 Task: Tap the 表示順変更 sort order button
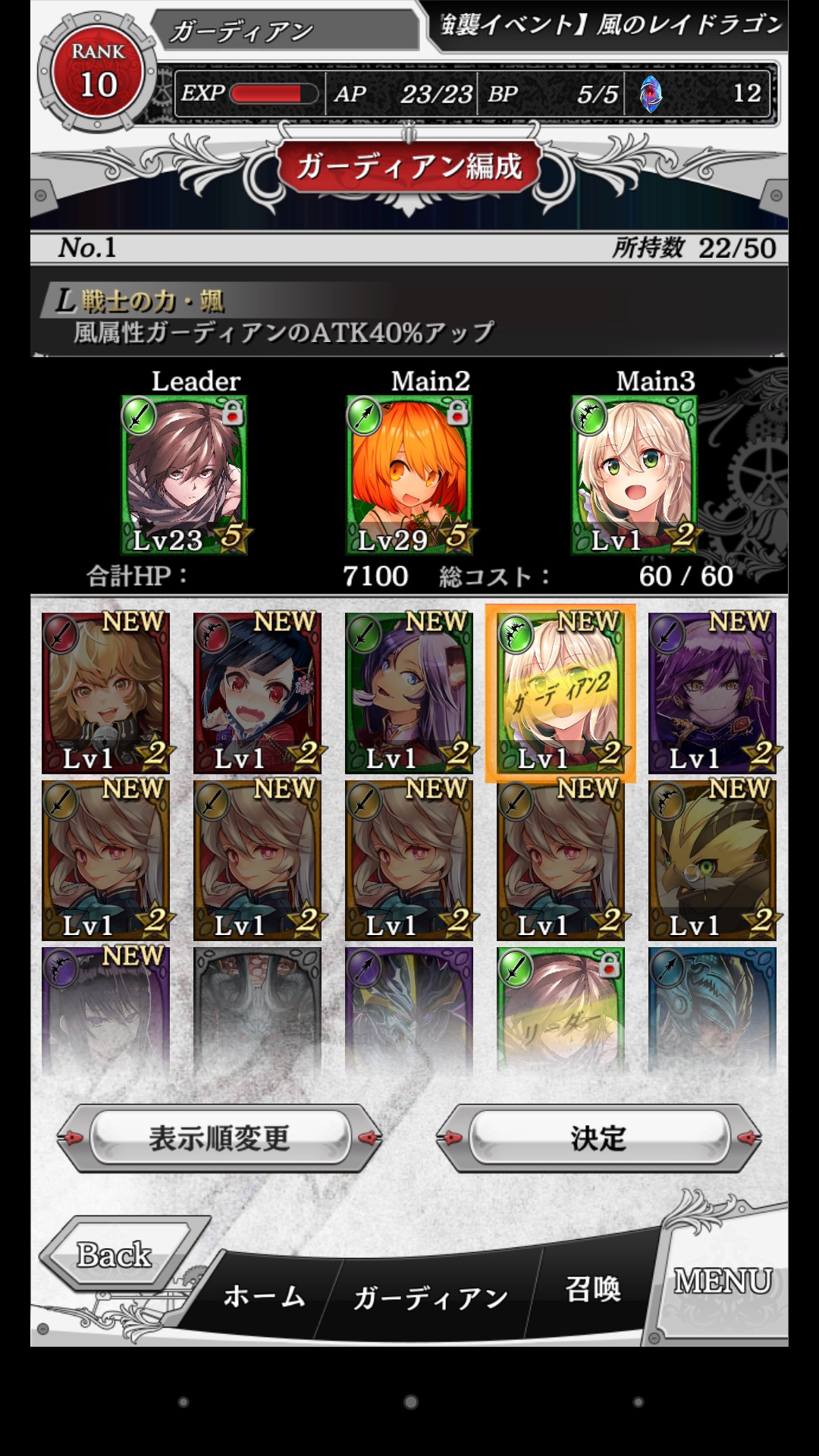point(219,1137)
